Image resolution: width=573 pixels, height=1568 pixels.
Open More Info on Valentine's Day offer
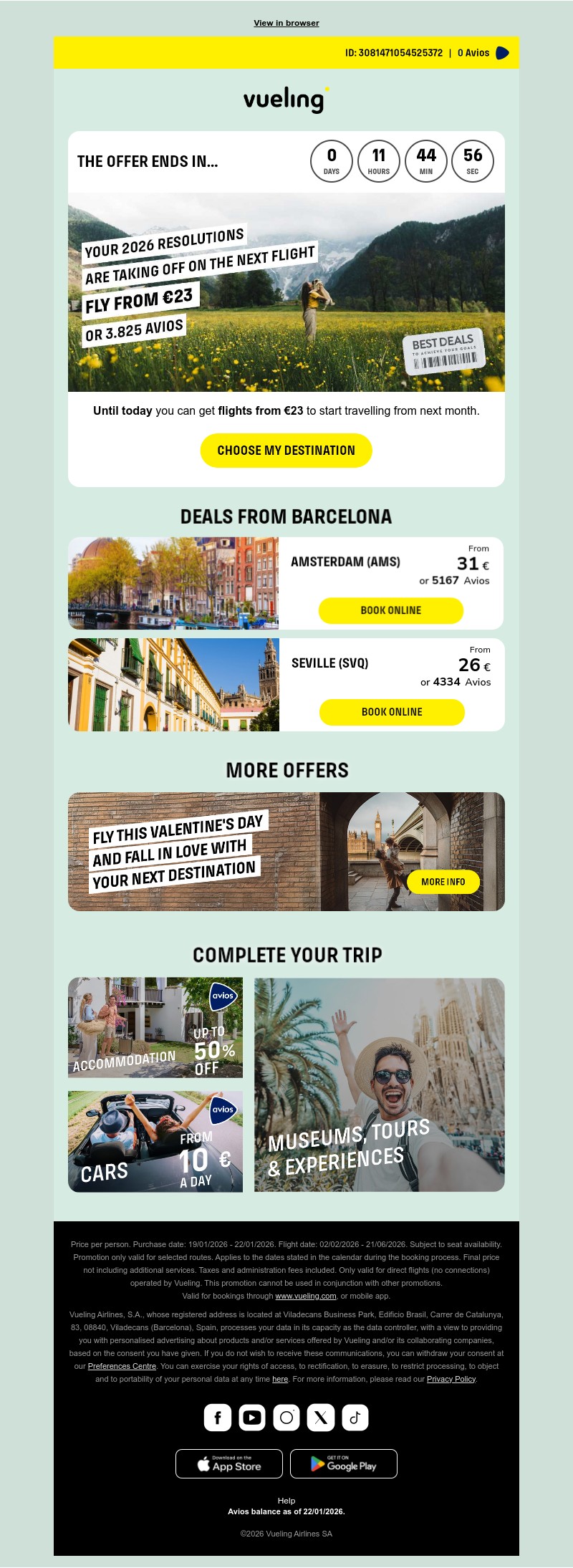(443, 882)
